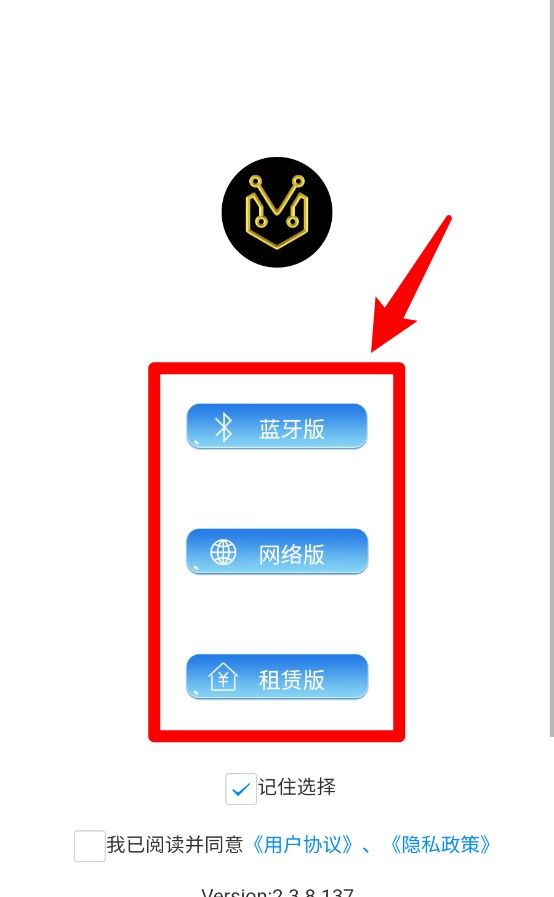Open the 《用户协议》 link
554x897 pixels.
[302, 845]
